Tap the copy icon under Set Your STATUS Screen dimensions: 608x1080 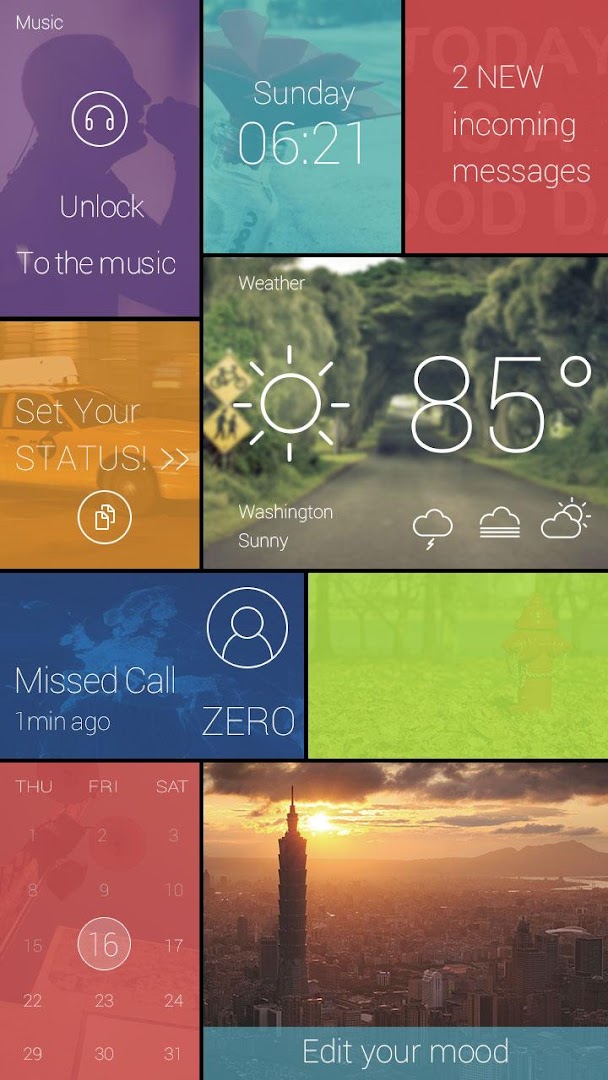pos(103,517)
